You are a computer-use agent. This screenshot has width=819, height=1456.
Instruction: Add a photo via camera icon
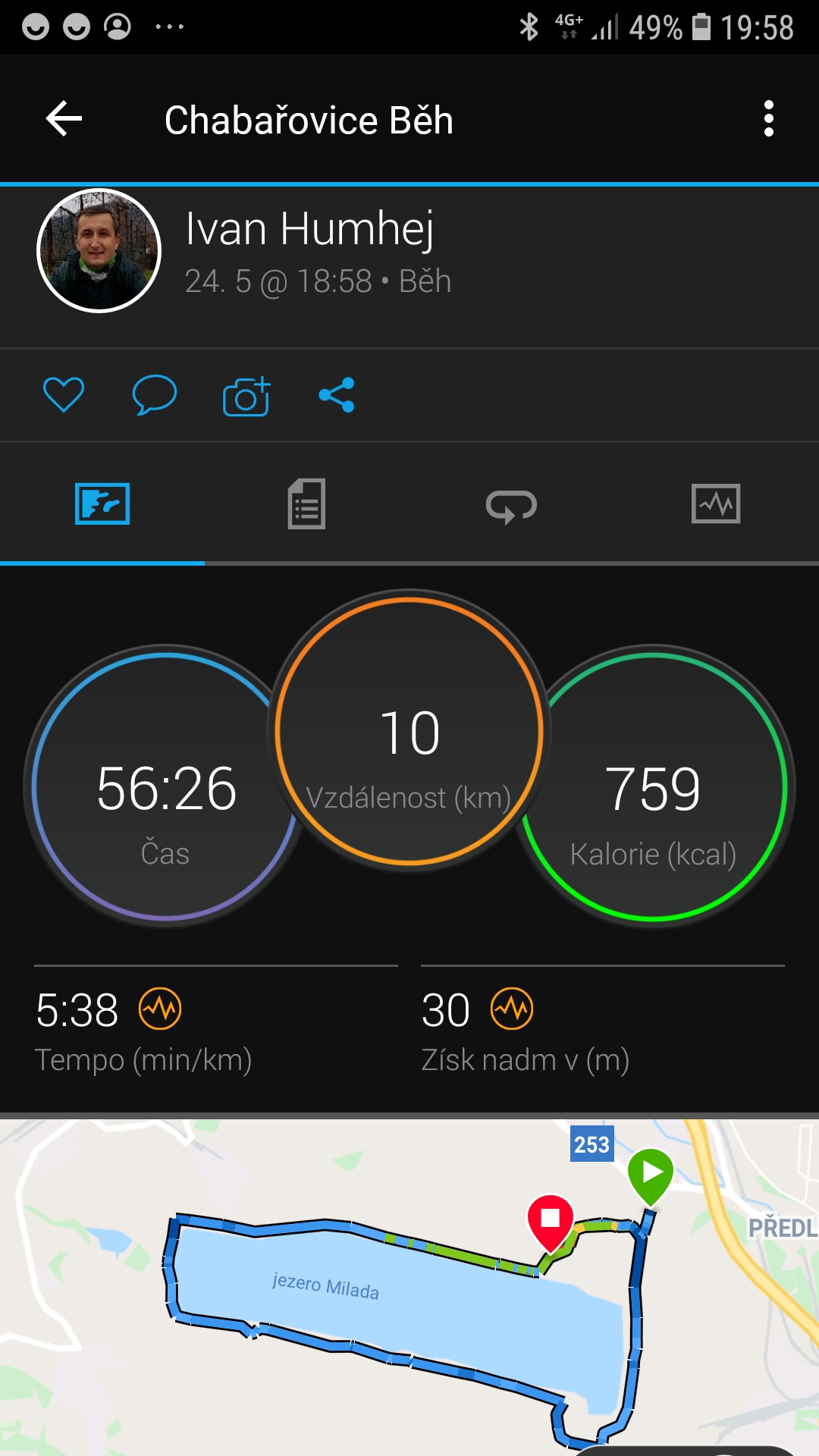pos(246,395)
